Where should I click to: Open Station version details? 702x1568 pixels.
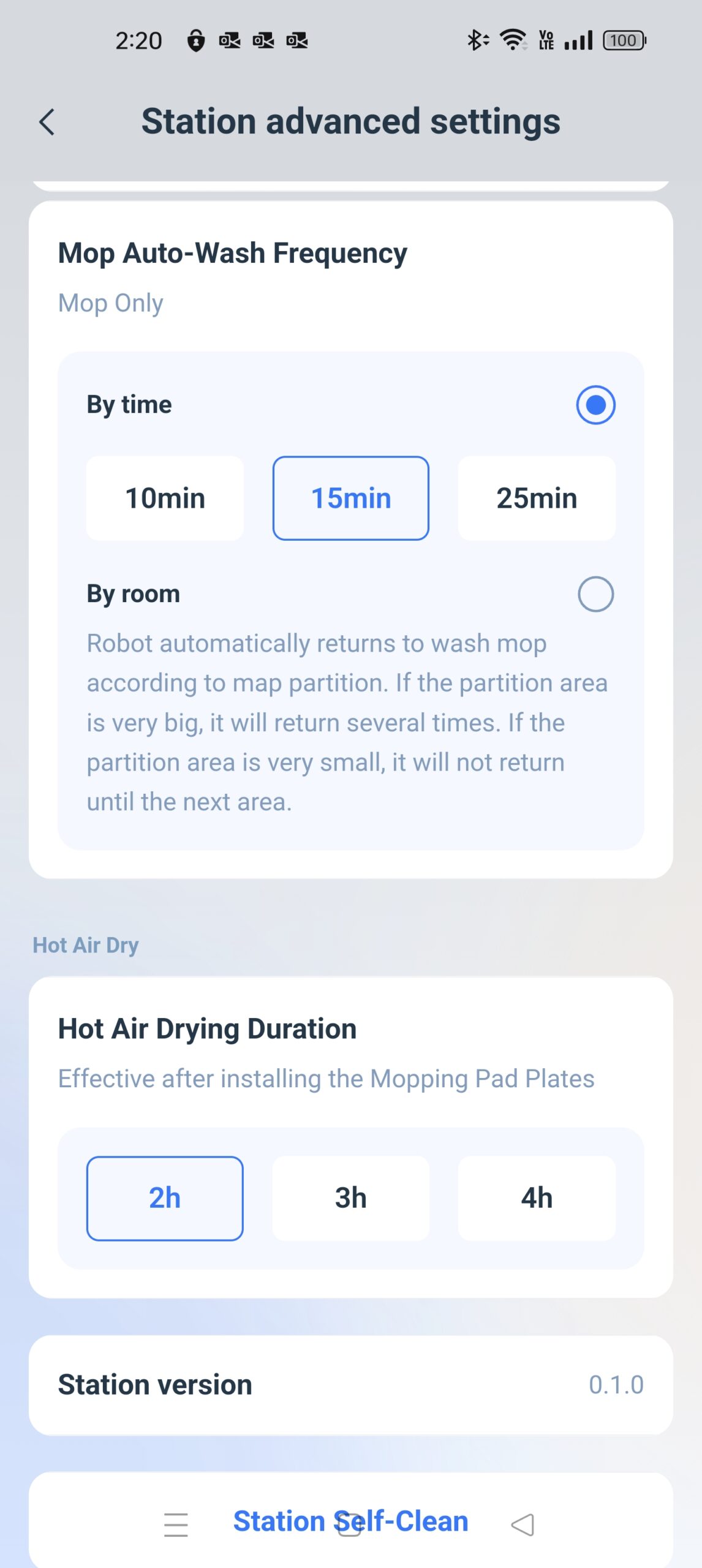pyautogui.click(x=350, y=1385)
